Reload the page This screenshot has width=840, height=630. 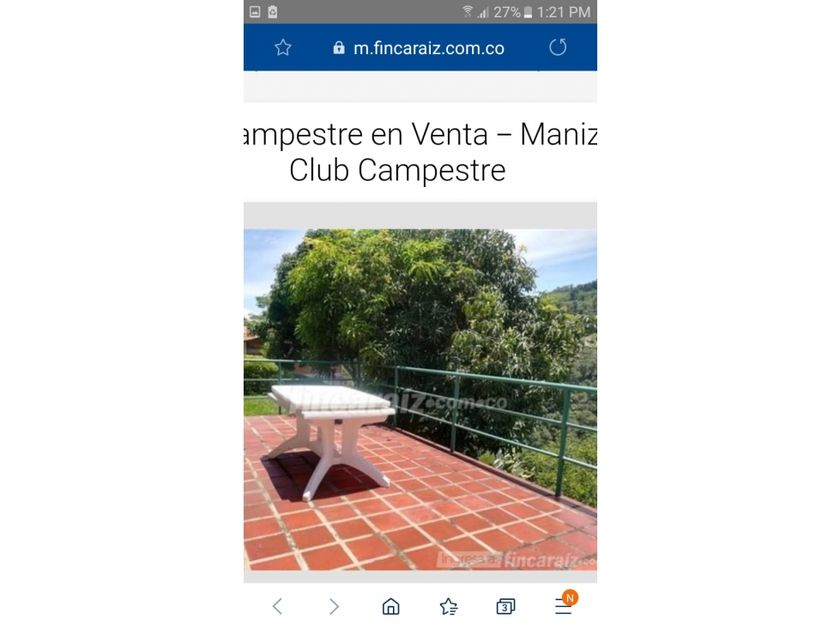pos(558,47)
